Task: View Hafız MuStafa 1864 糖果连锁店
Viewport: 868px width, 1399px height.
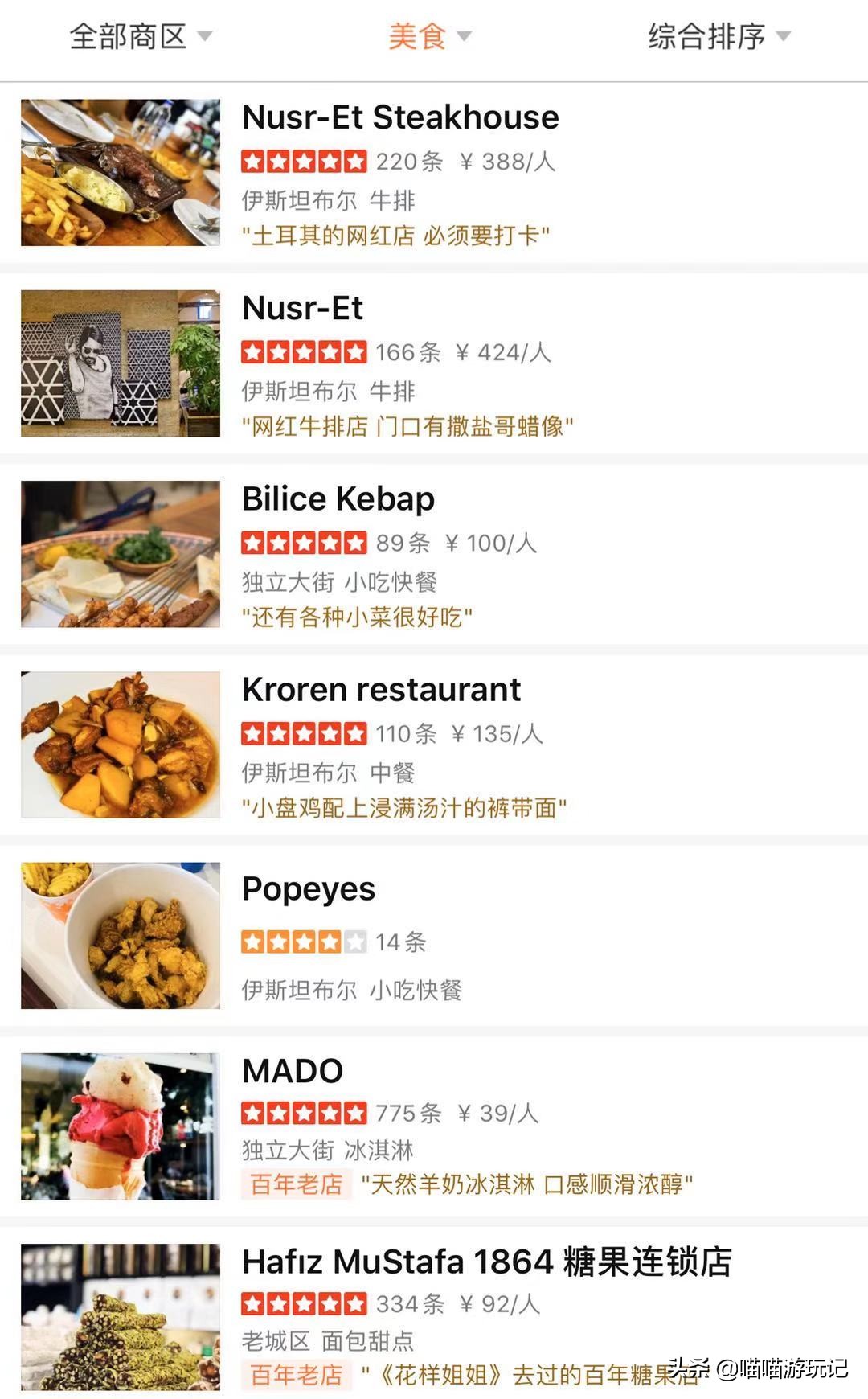Action: point(486,1262)
